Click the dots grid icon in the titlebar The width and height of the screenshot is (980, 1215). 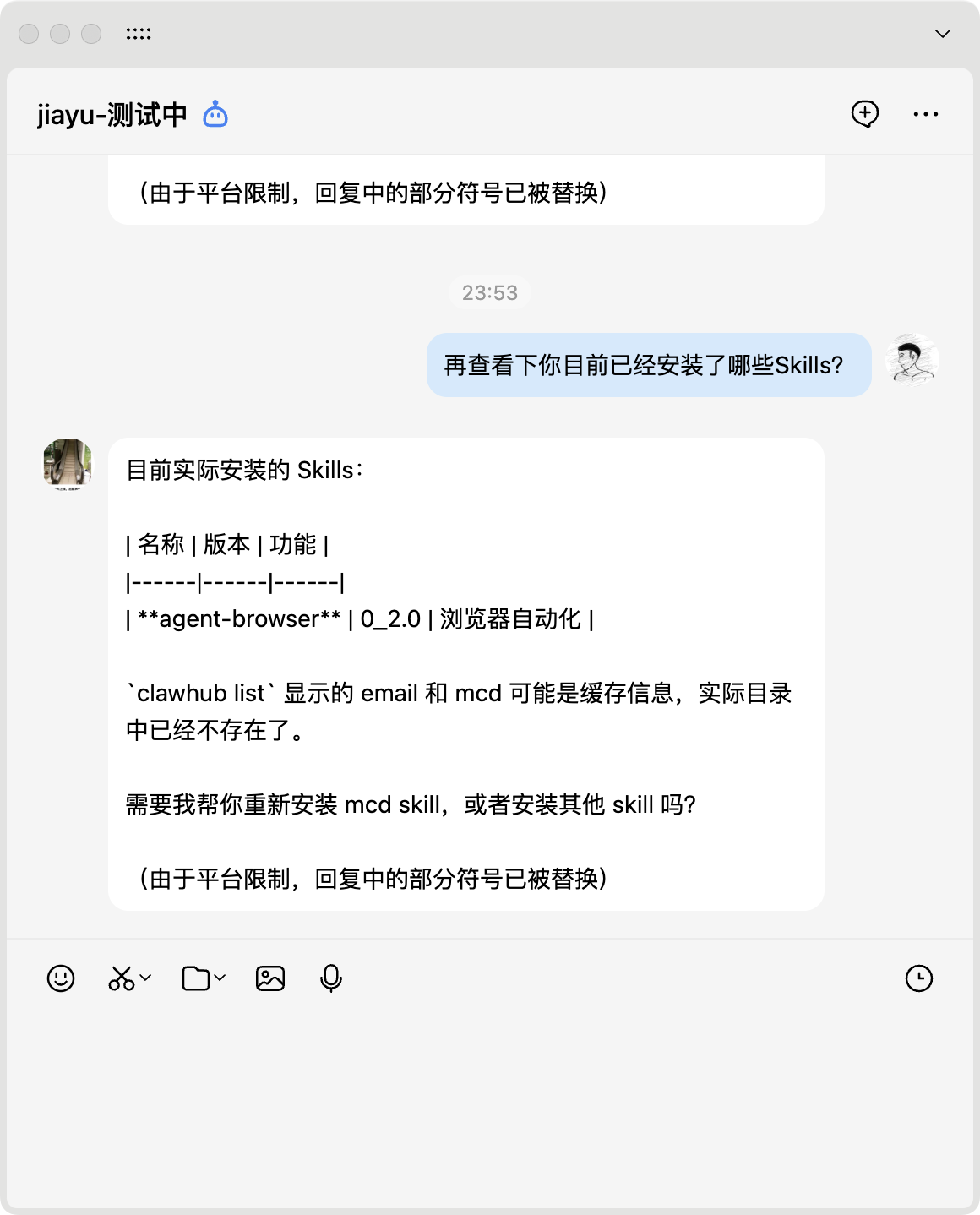pyautogui.click(x=139, y=34)
